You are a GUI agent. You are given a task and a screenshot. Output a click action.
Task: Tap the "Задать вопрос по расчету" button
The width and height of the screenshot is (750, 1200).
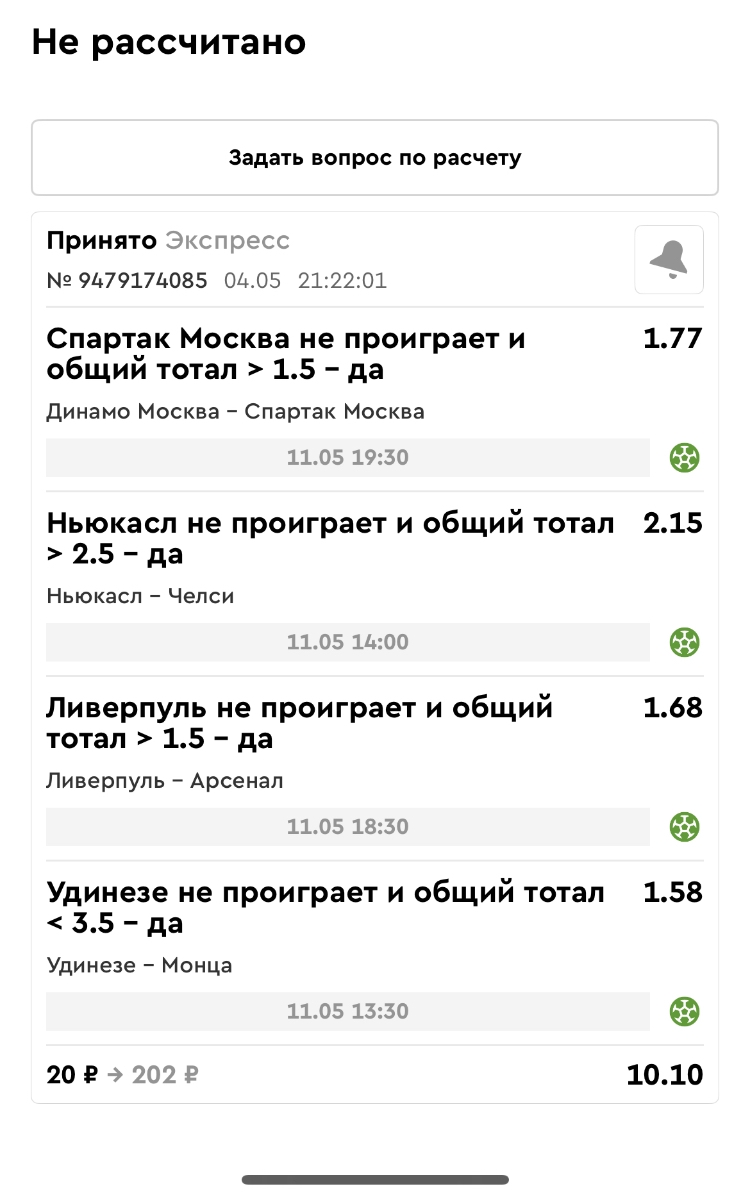(375, 158)
